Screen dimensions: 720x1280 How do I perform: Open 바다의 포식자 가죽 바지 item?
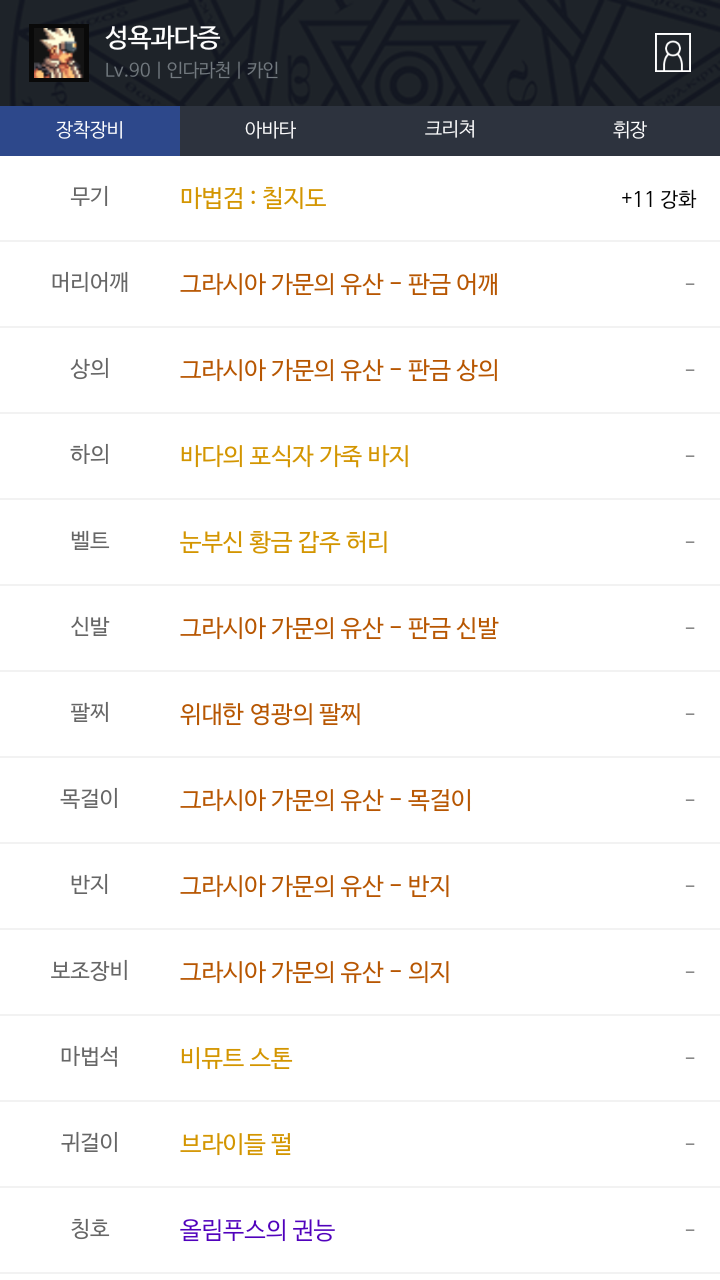(295, 456)
